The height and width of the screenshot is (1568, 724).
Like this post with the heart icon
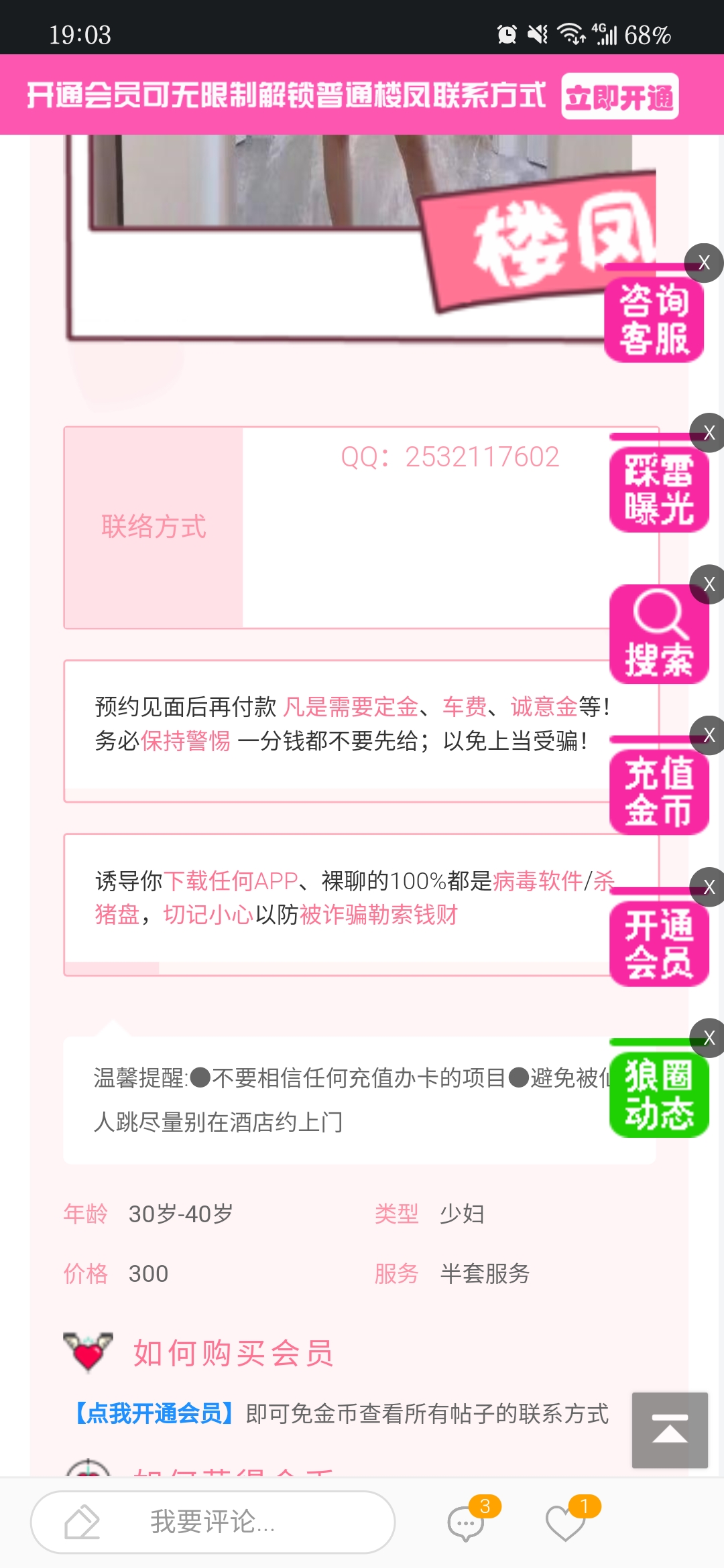(565, 1523)
